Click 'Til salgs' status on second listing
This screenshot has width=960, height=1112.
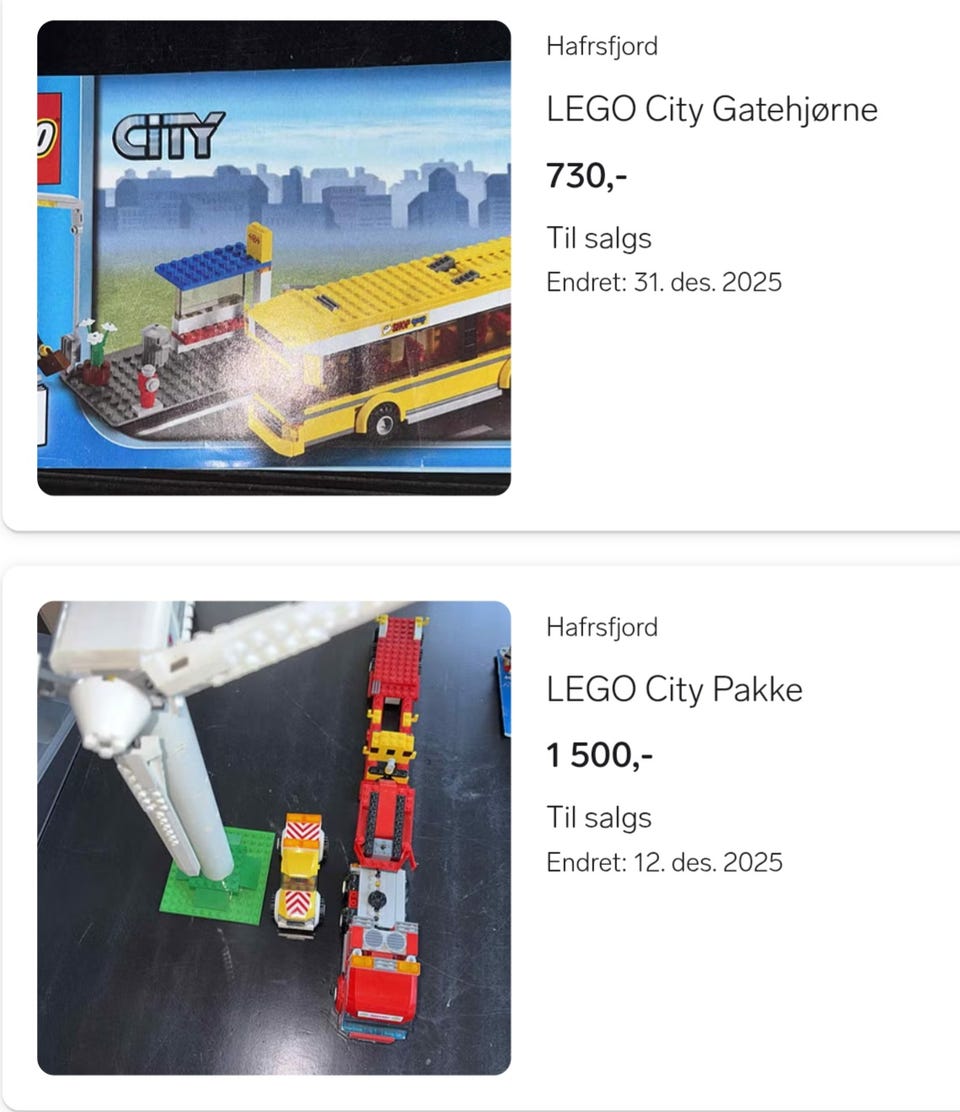(x=597, y=817)
